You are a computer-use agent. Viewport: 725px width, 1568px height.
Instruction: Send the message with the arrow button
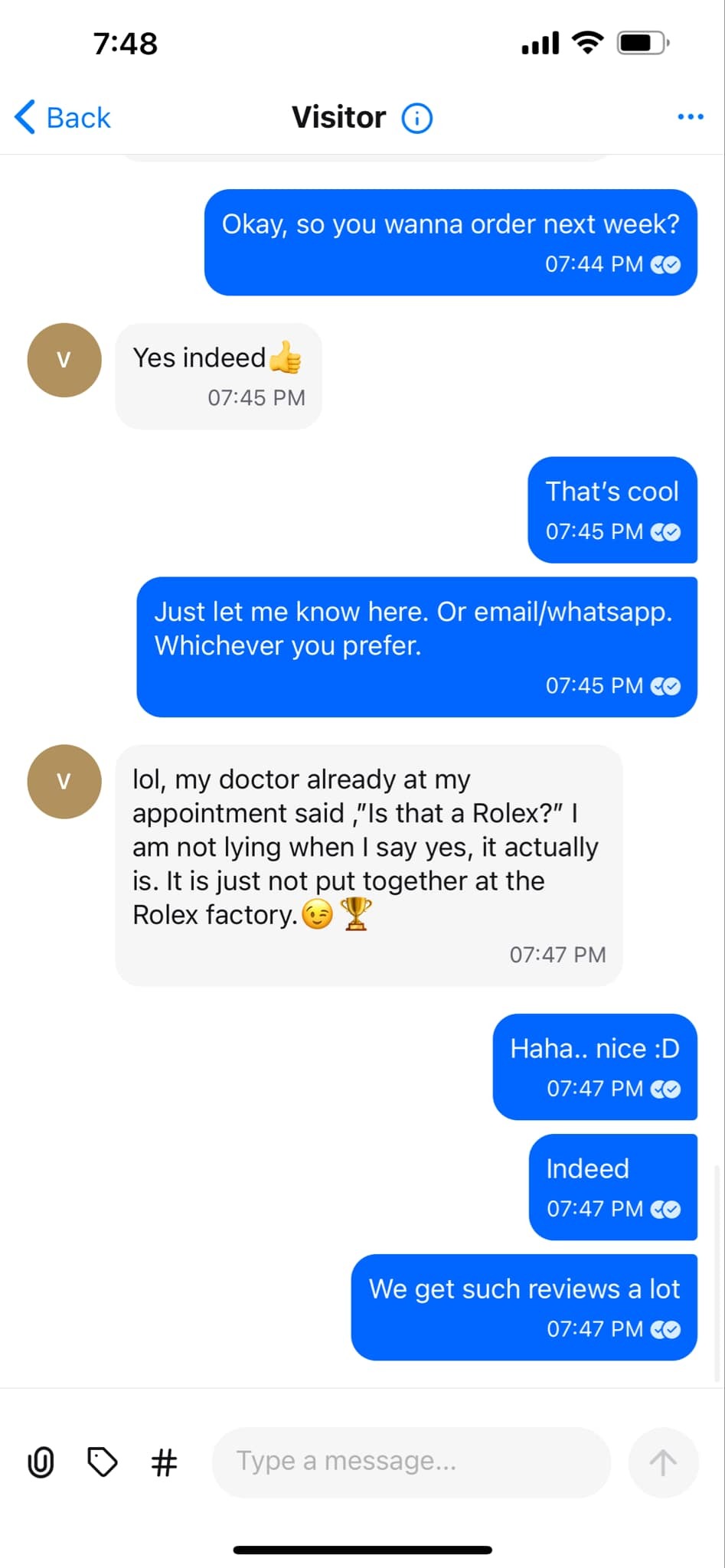662,1462
